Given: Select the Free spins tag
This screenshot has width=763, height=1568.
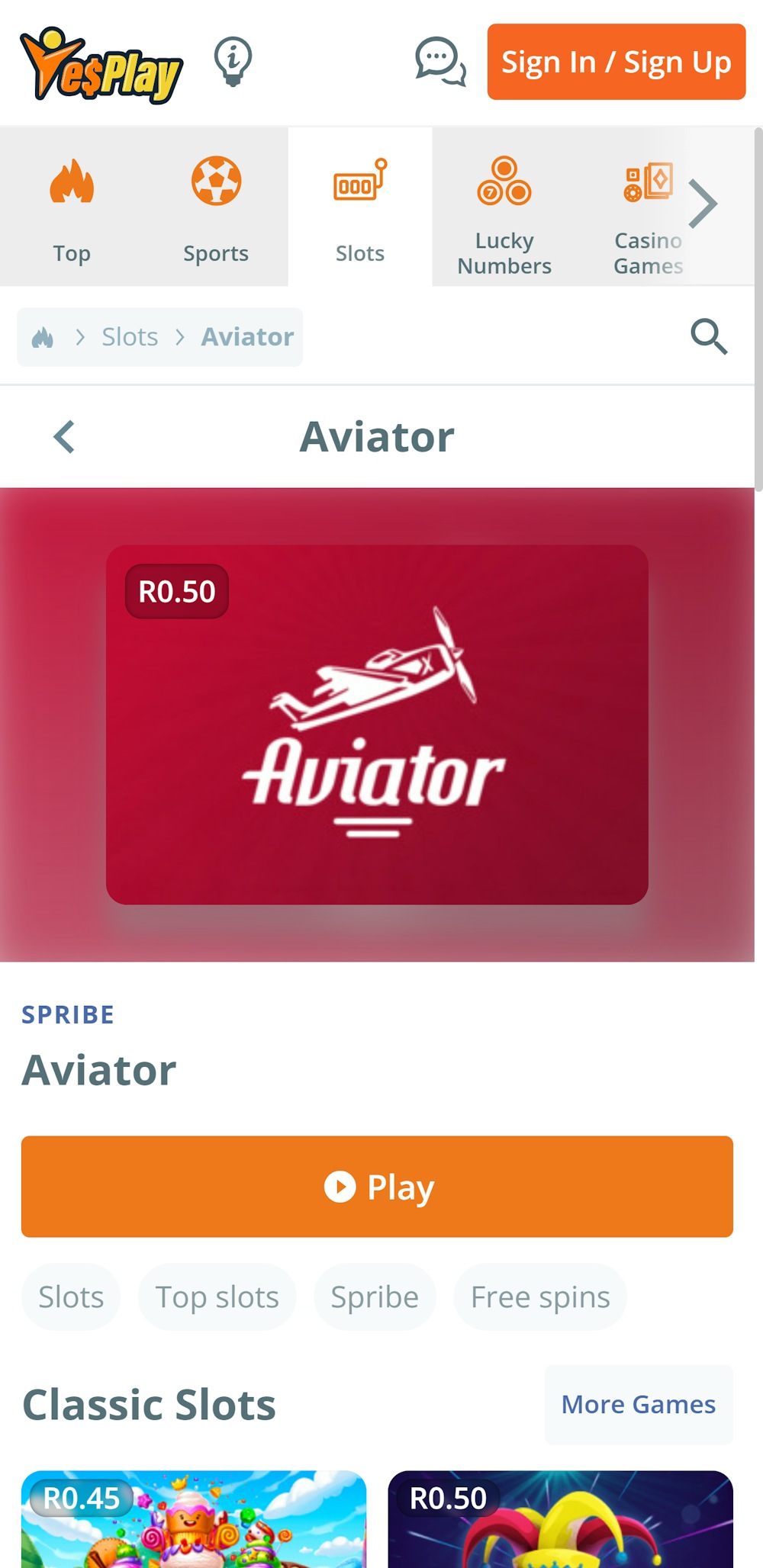Looking at the screenshot, I should pos(539,1296).
